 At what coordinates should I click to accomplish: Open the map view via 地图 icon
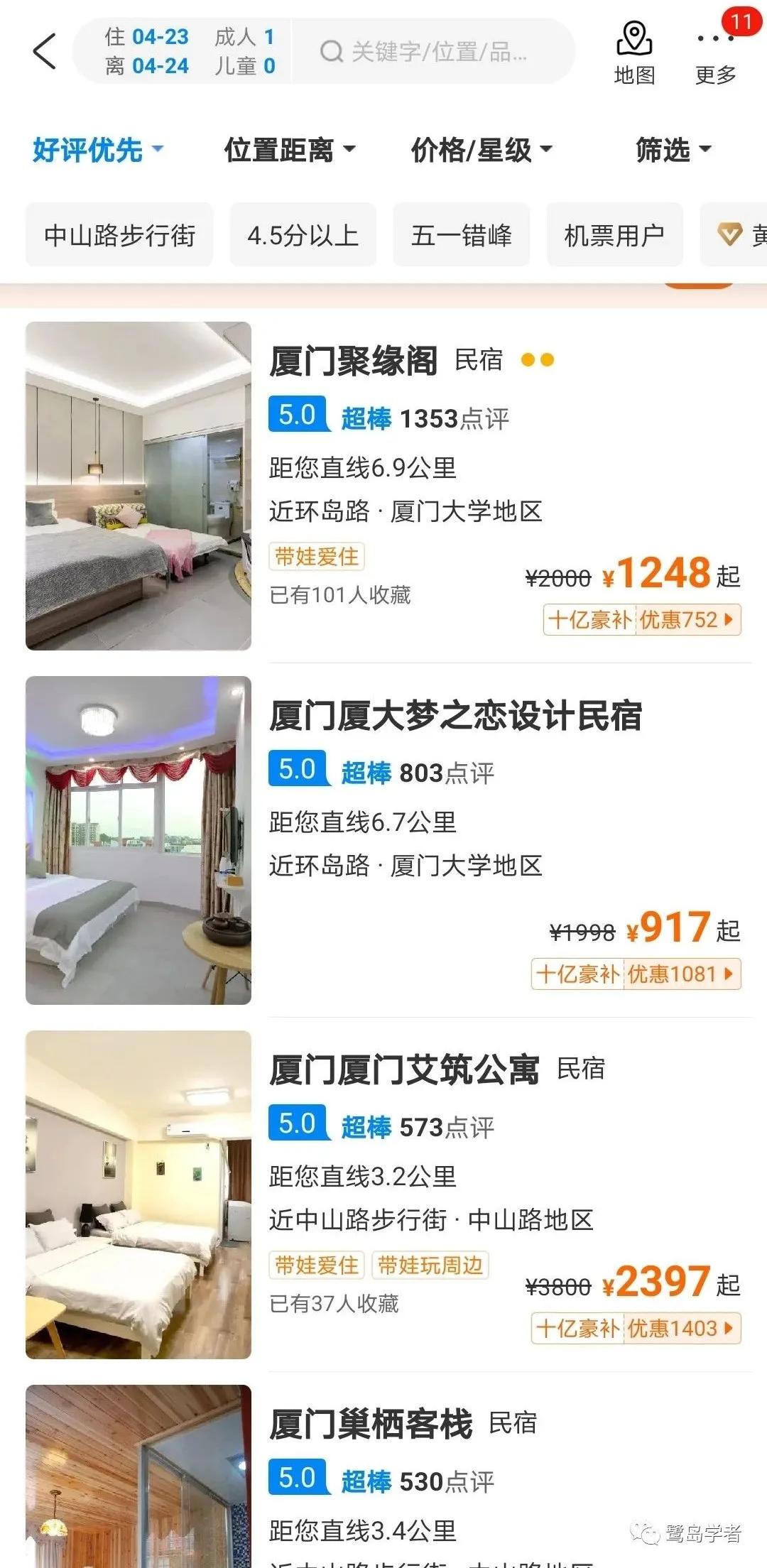[634, 50]
